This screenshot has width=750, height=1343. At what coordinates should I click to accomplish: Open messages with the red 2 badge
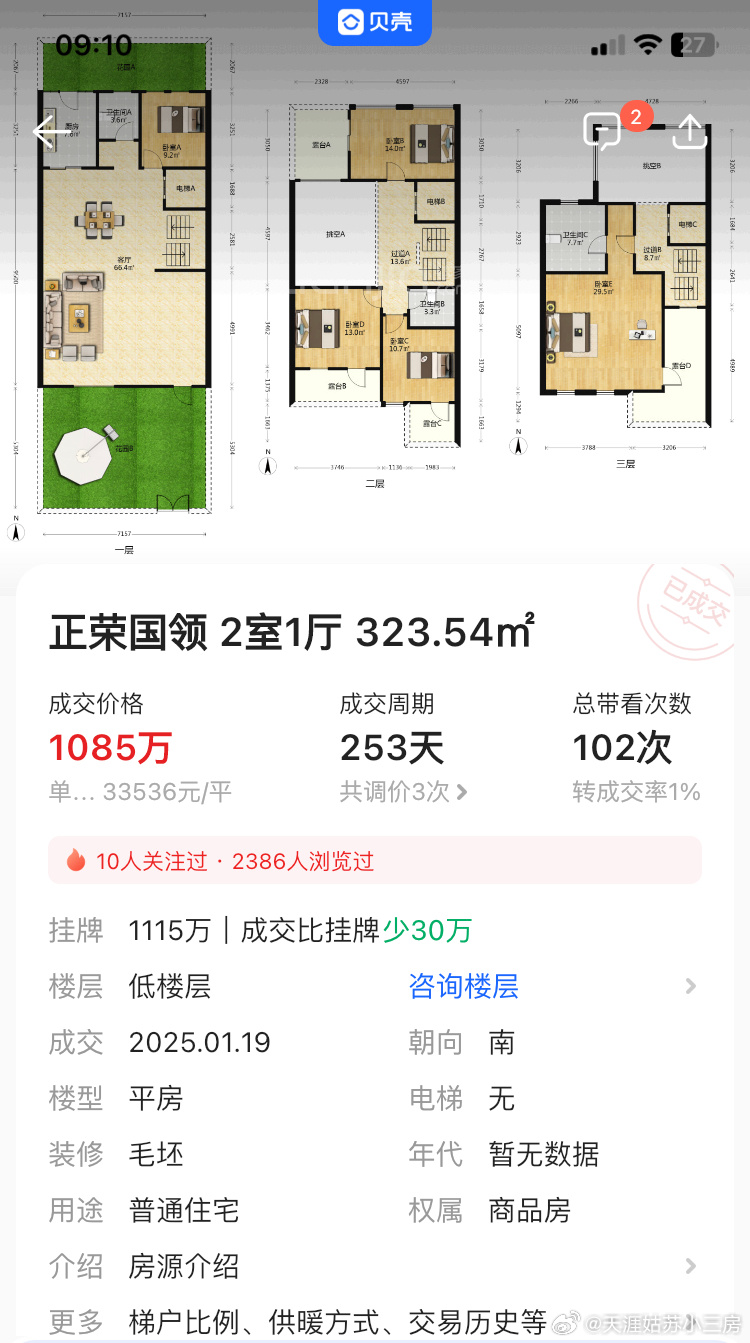coord(603,131)
